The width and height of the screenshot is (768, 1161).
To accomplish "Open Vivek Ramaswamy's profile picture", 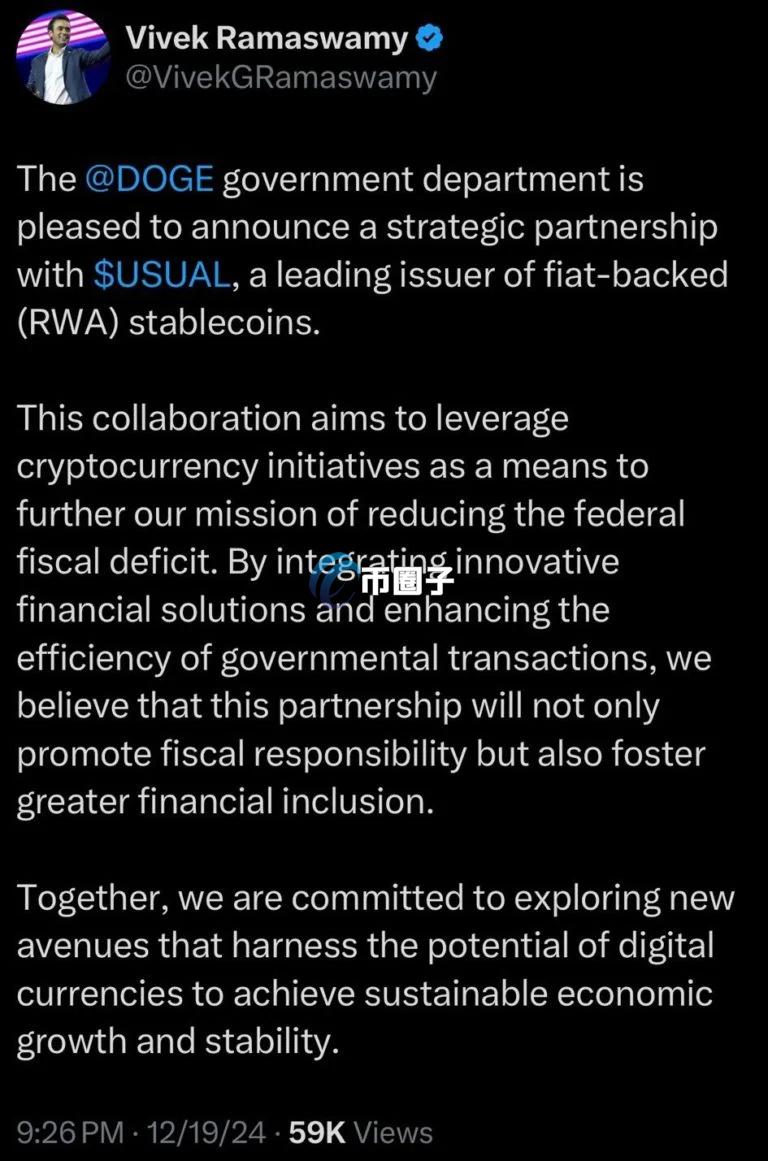I will (61, 58).
